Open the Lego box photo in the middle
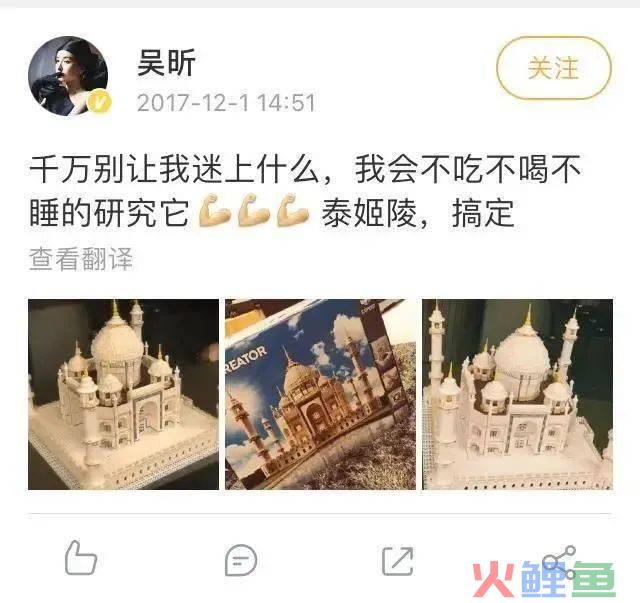The width and height of the screenshot is (640, 603). (x=320, y=394)
